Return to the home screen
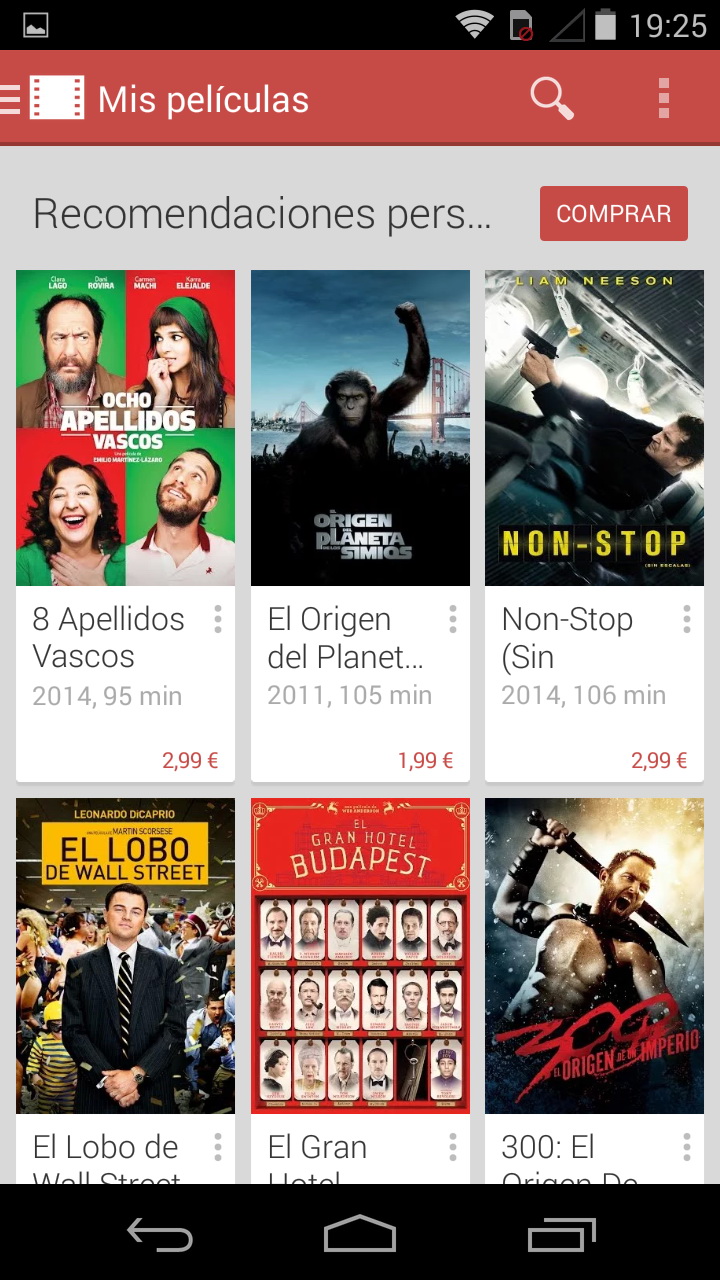The image size is (720, 1280). [x=360, y=1234]
